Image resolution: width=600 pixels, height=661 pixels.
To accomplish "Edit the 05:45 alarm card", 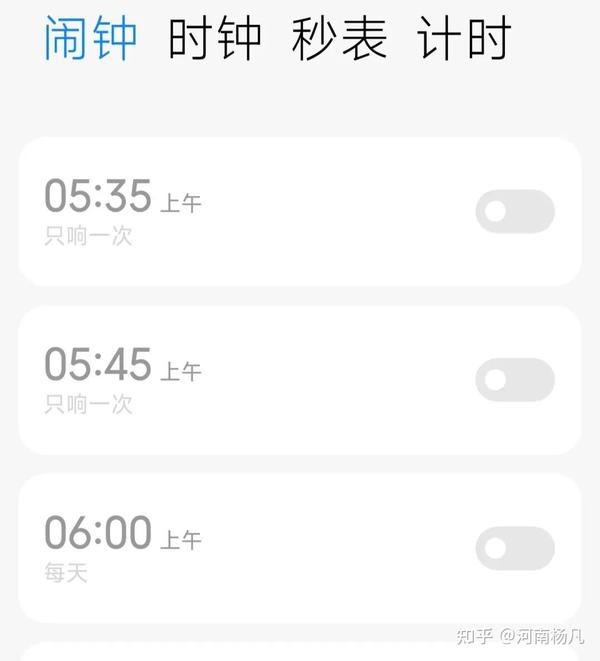I will pos(250,380).
